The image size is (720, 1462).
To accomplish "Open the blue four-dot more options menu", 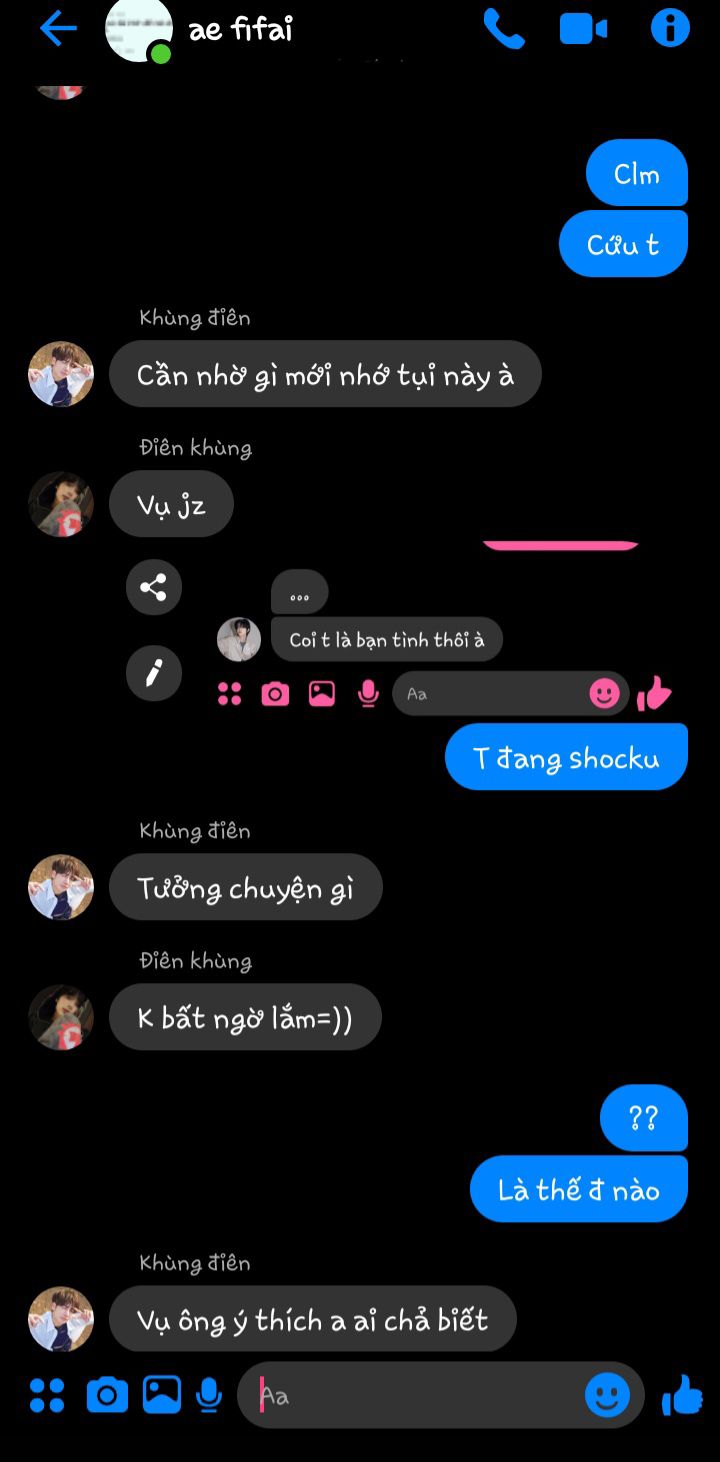I will click(47, 1395).
